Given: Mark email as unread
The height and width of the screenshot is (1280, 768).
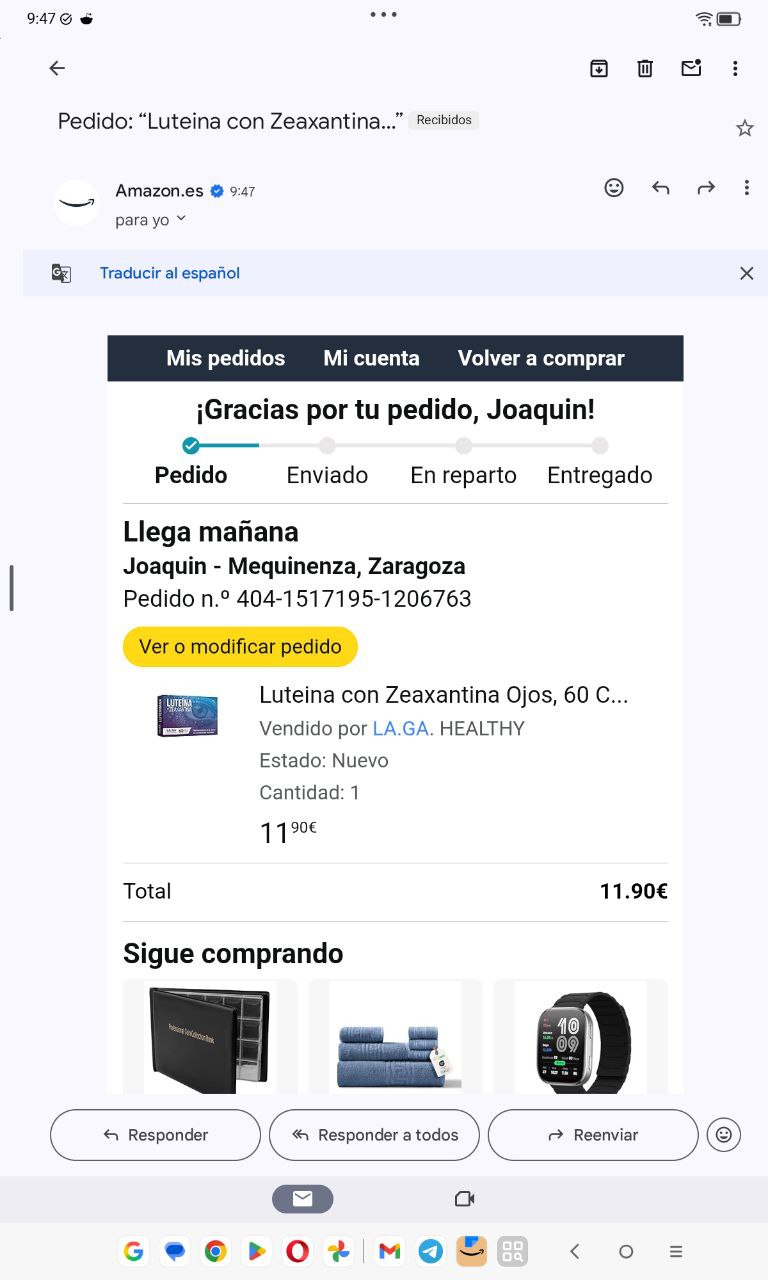Looking at the screenshot, I should (x=691, y=68).
